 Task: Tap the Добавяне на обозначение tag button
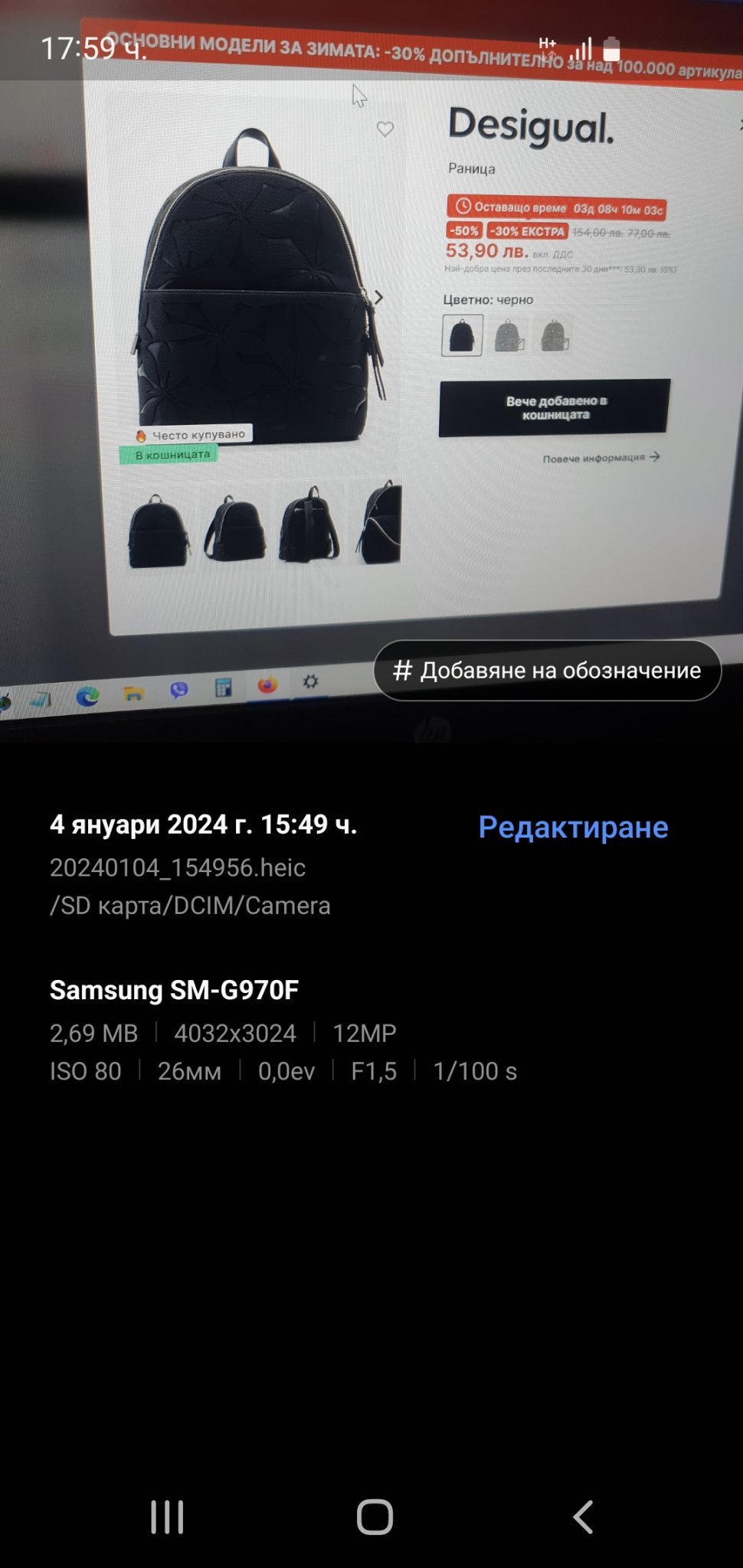click(547, 670)
